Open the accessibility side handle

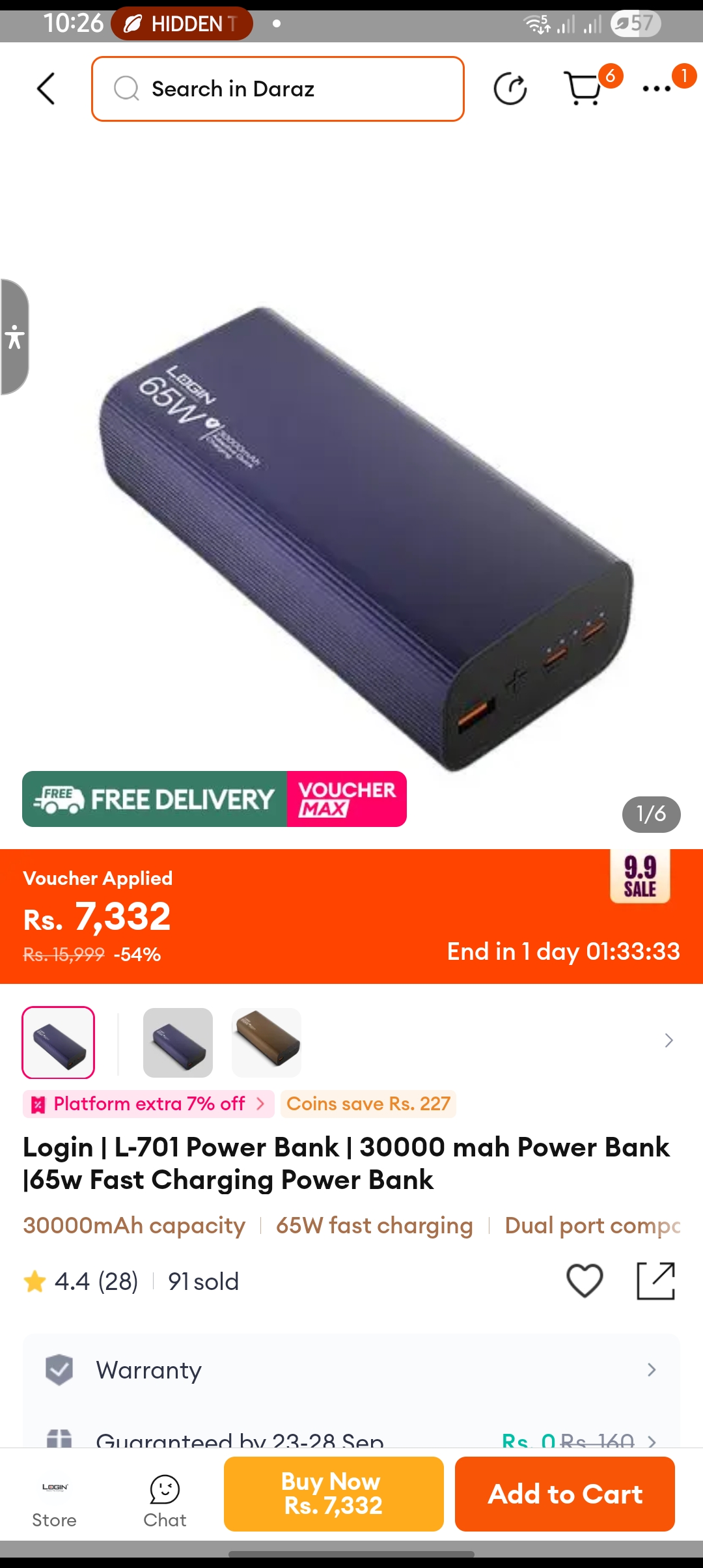14,337
